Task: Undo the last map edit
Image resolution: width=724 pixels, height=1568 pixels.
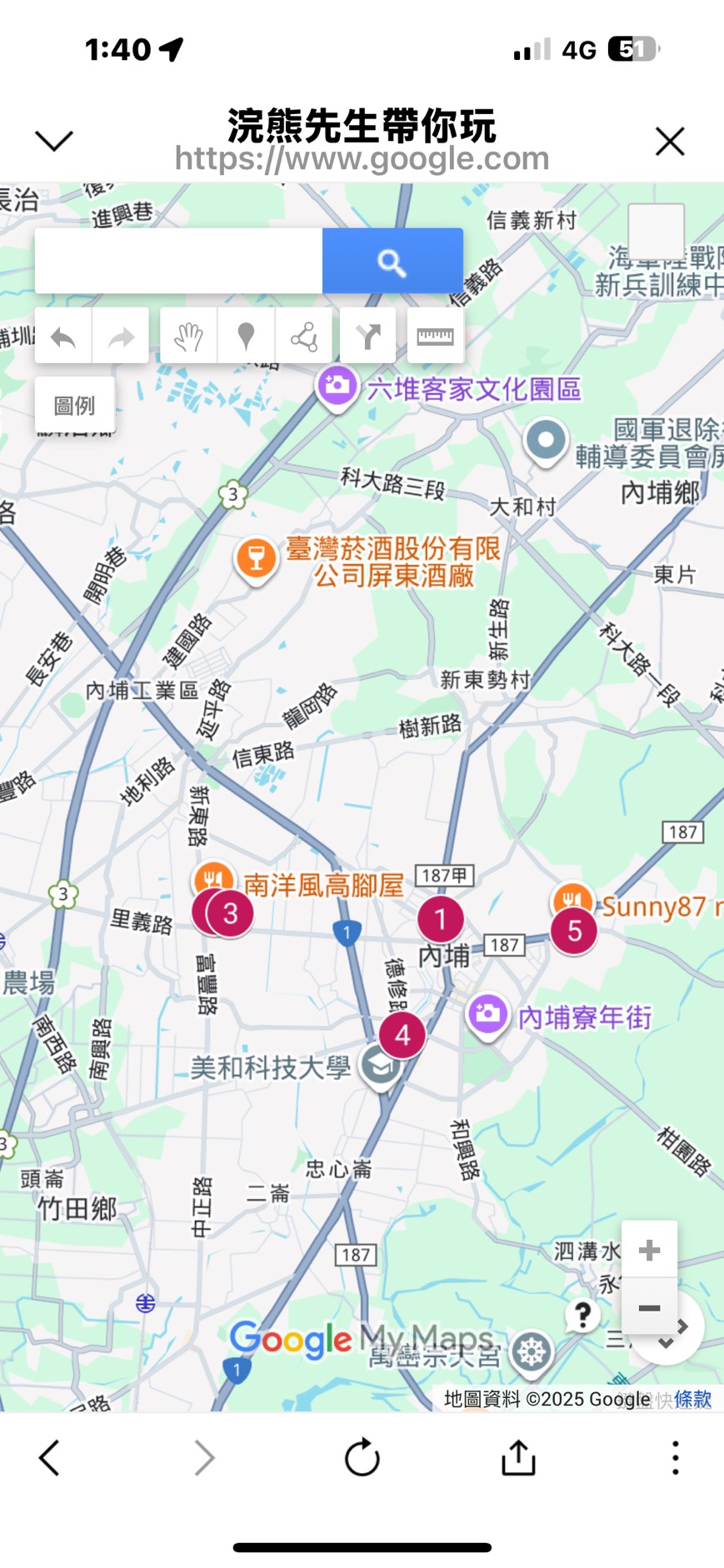Action: [x=63, y=337]
